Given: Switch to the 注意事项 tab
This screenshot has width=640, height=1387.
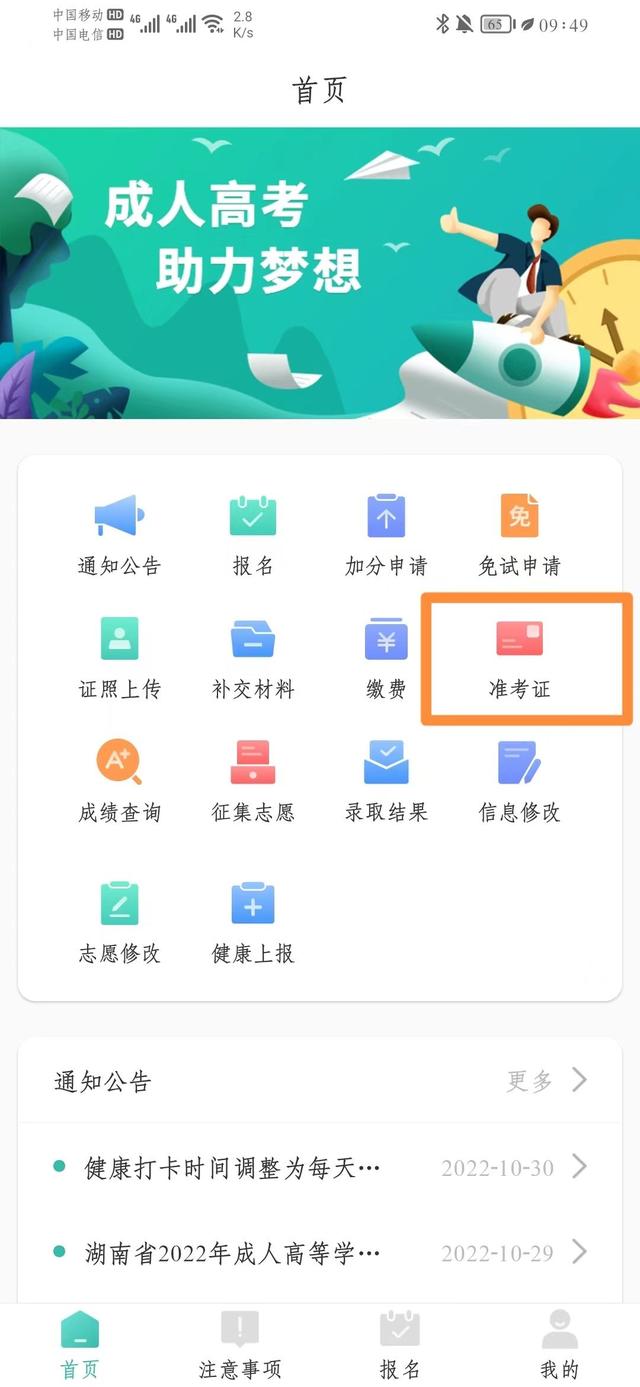Looking at the screenshot, I should click(240, 1345).
